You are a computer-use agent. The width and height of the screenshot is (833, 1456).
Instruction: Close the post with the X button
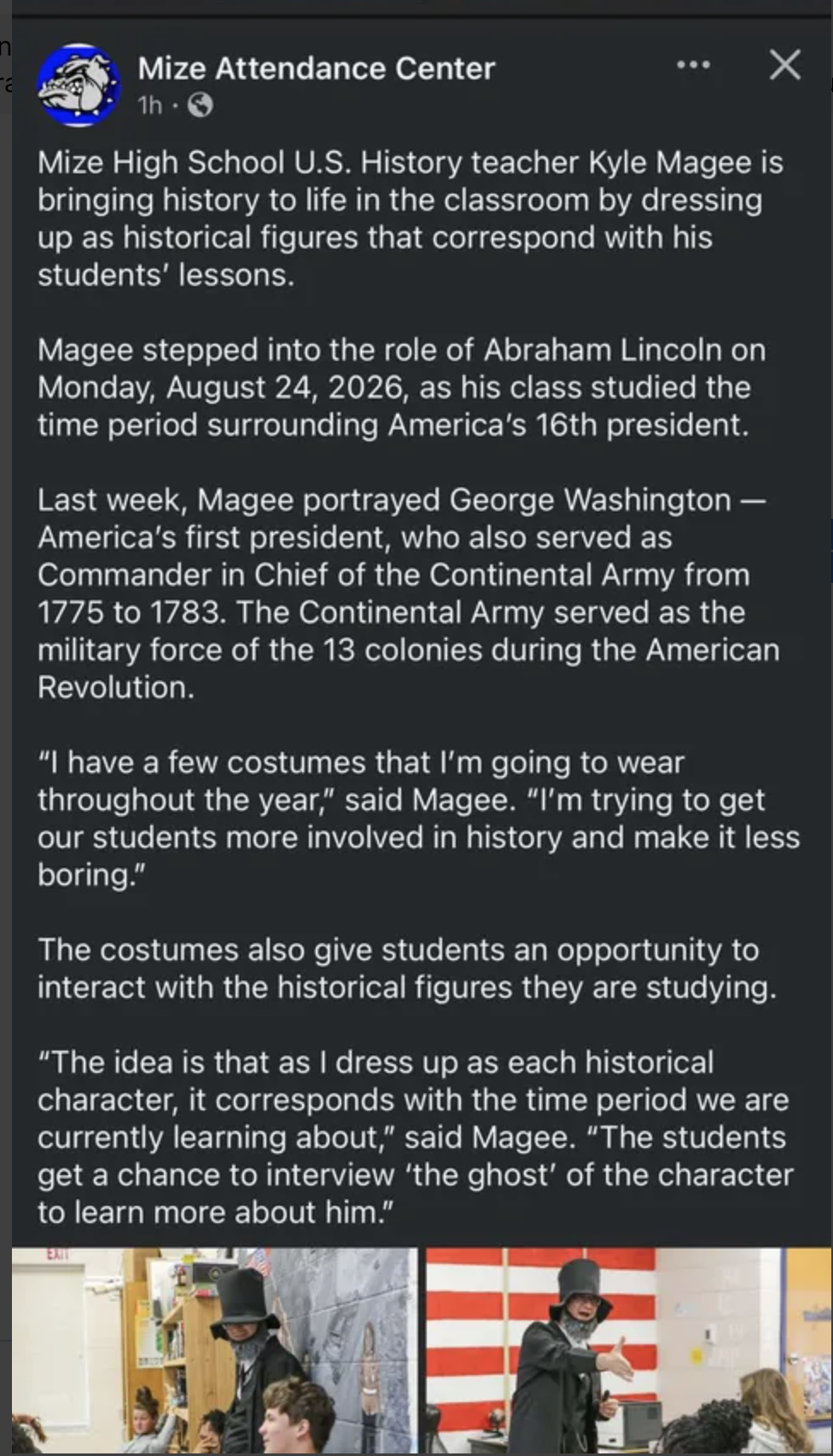click(x=784, y=65)
